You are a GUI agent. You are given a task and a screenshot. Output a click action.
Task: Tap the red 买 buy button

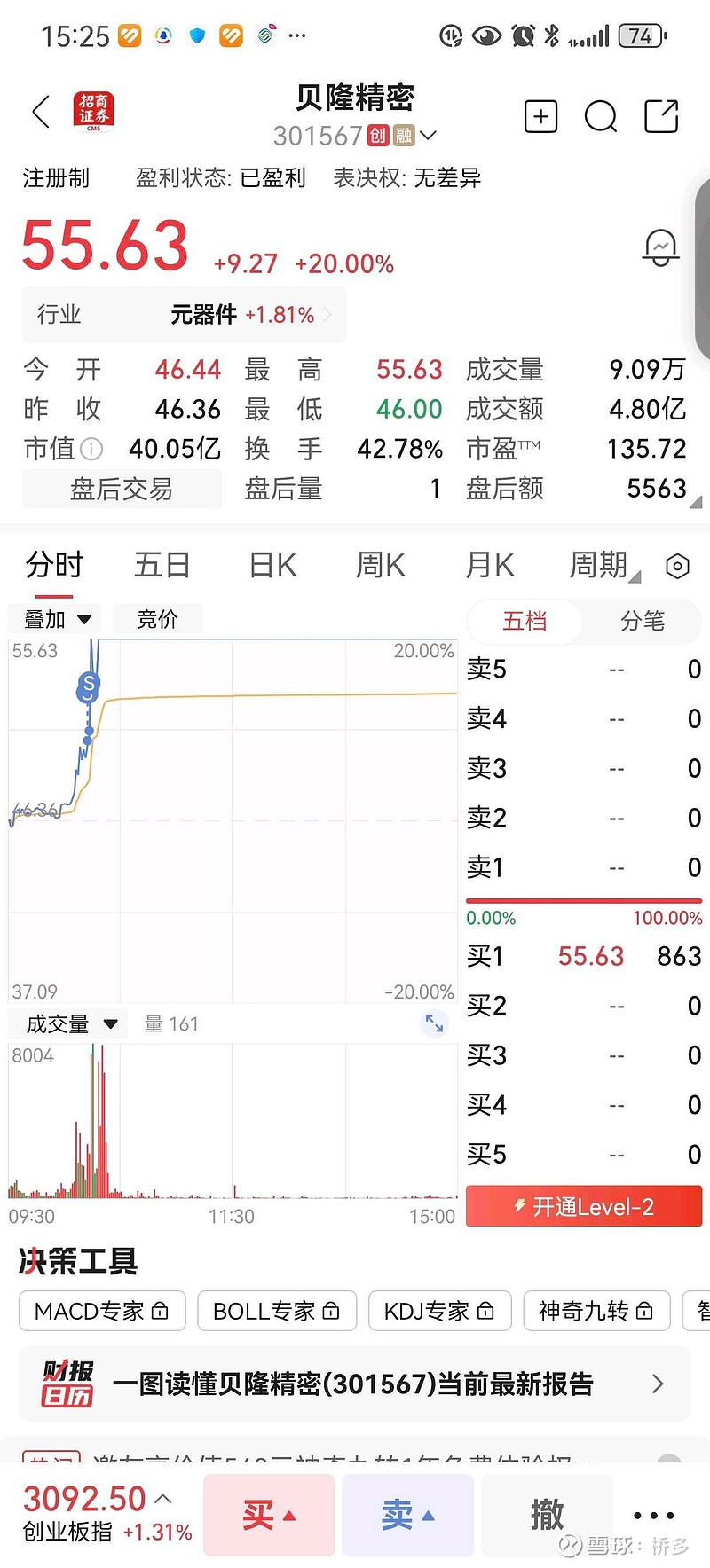coord(269,1516)
